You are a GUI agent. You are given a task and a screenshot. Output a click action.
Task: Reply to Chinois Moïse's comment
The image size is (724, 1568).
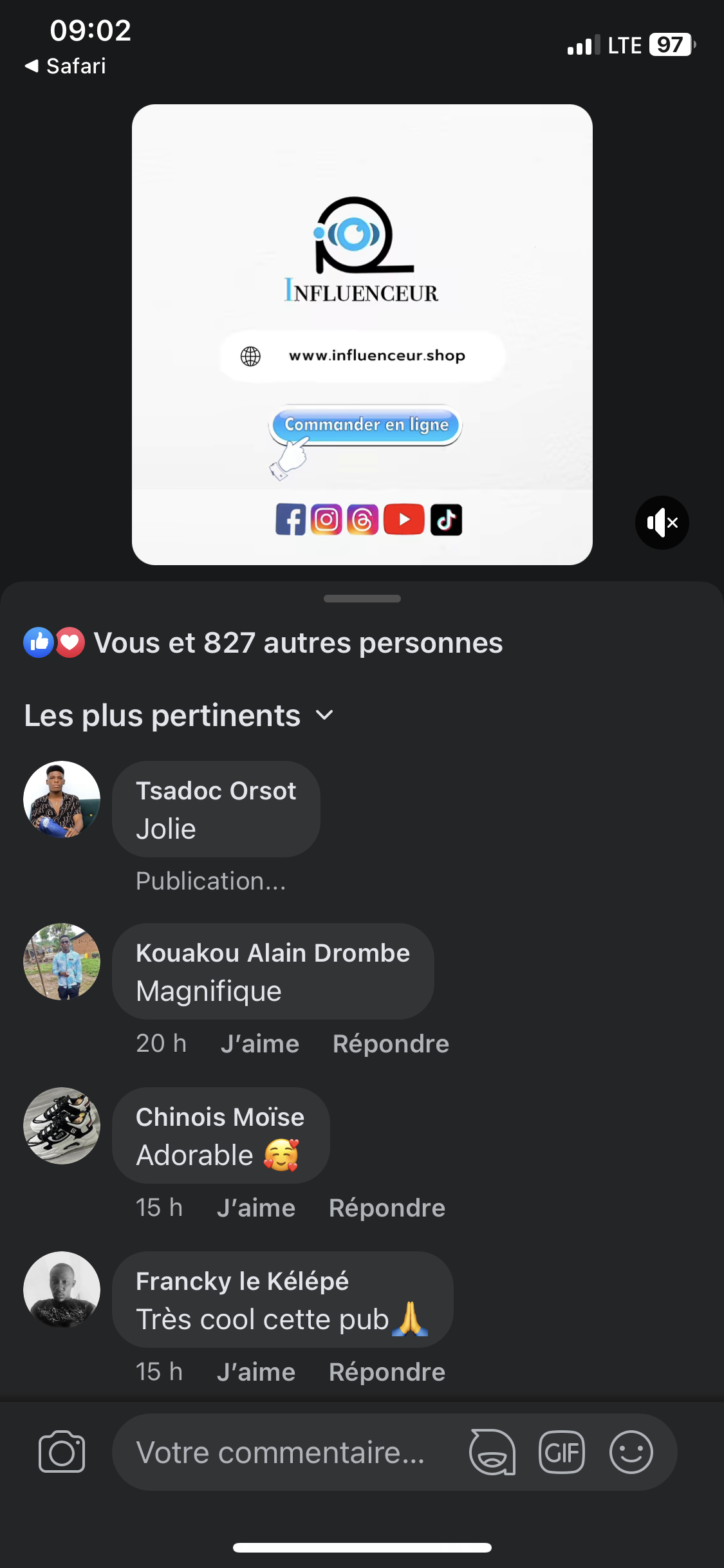(x=387, y=1208)
